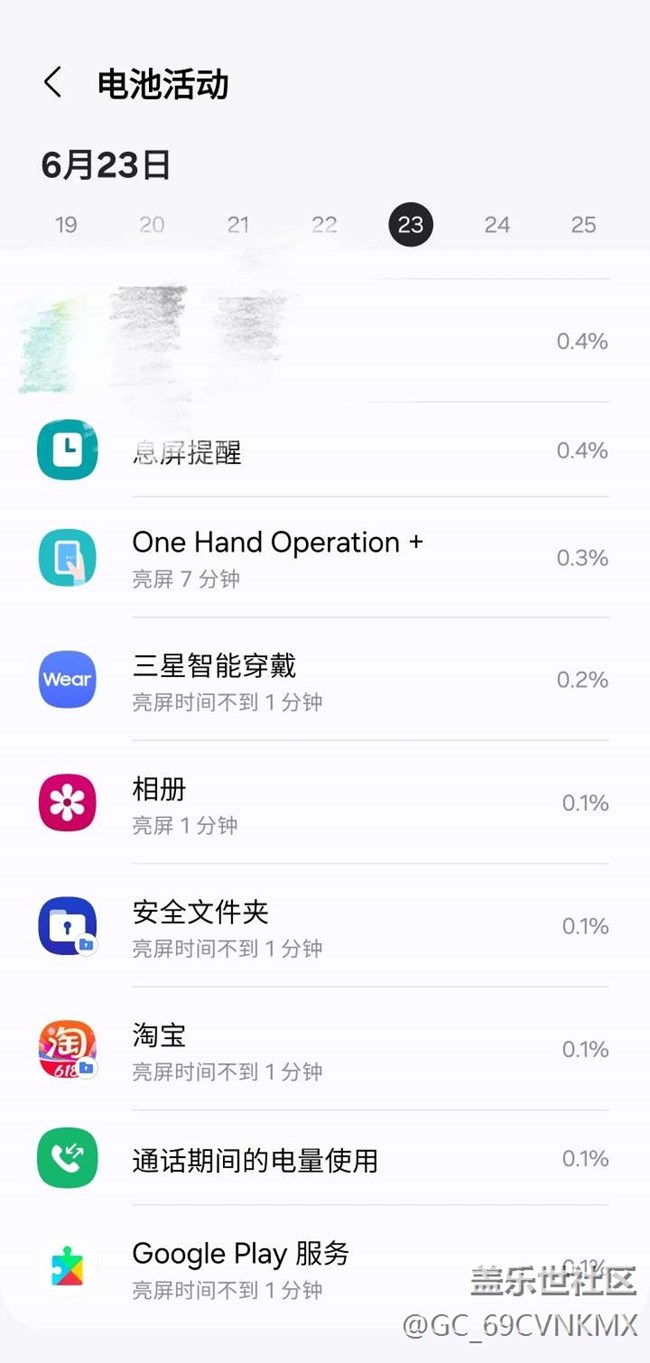Select date 21 in the date strip
Screen dimensions: 650x1363
pos(238,225)
